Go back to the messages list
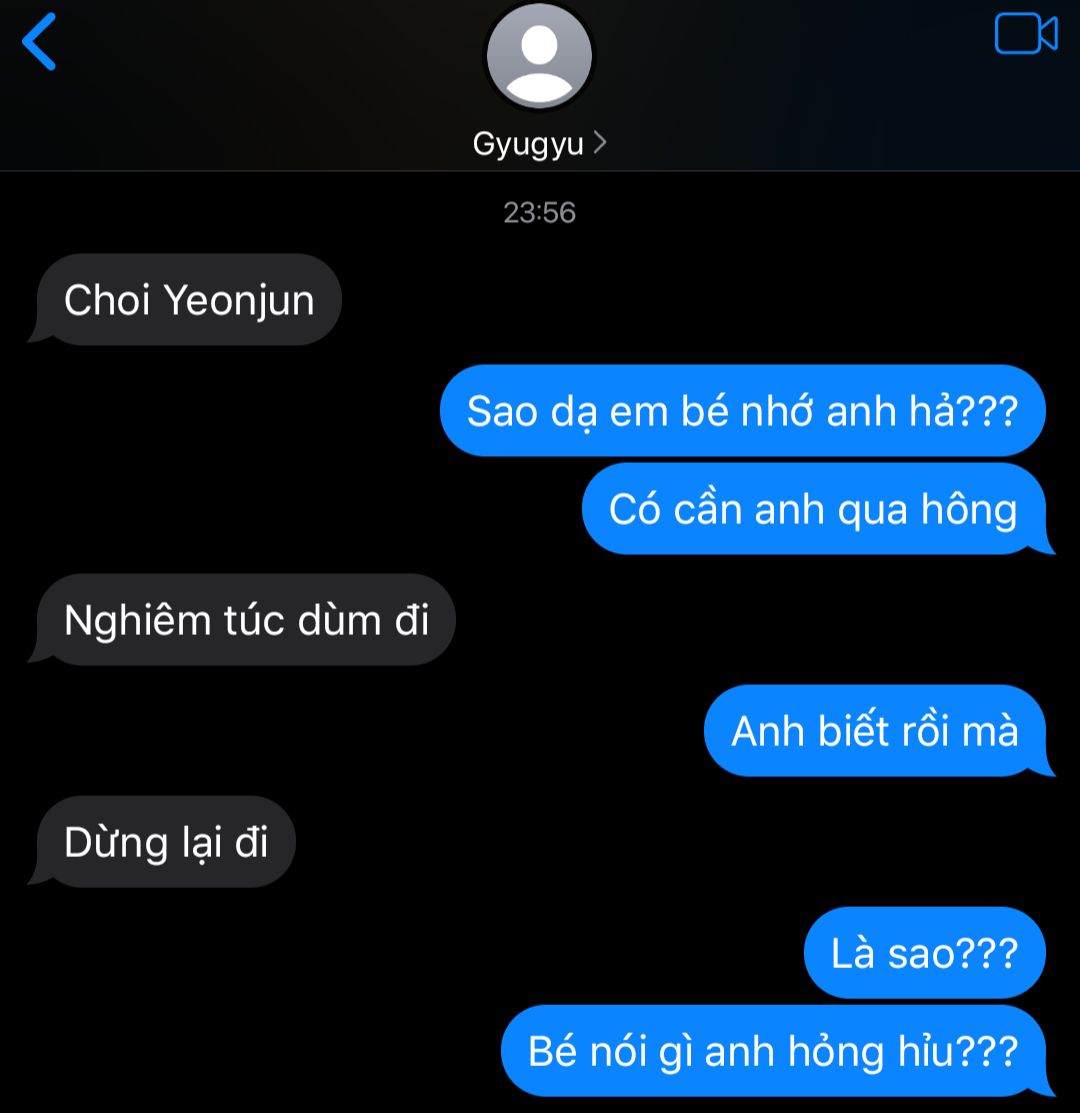The image size is (1080, 1113). coord(40,42)
